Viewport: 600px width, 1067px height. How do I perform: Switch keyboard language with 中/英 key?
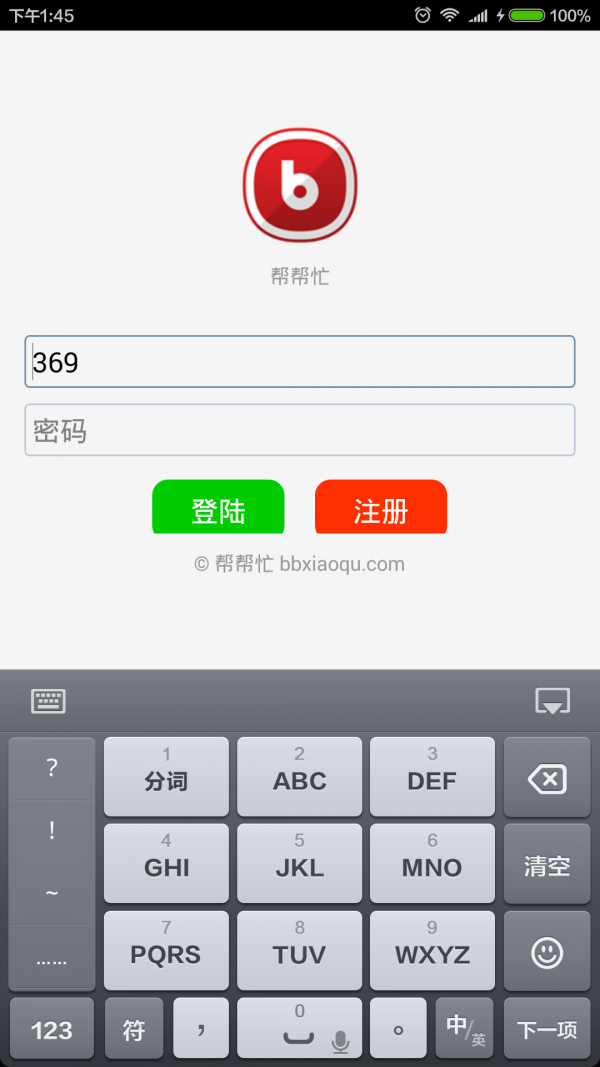pos(465,1028)
